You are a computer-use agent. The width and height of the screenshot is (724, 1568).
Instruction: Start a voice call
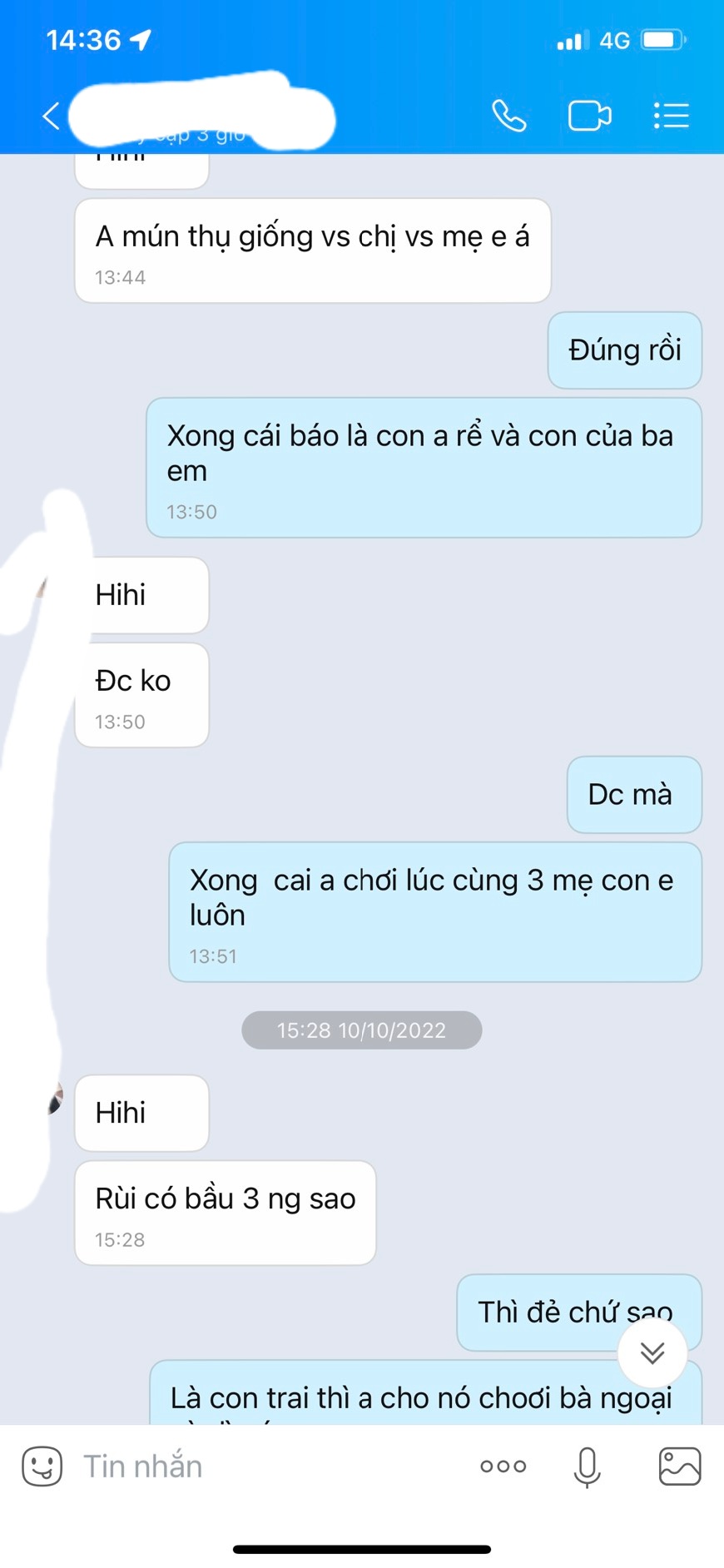[x=508, y=116]
